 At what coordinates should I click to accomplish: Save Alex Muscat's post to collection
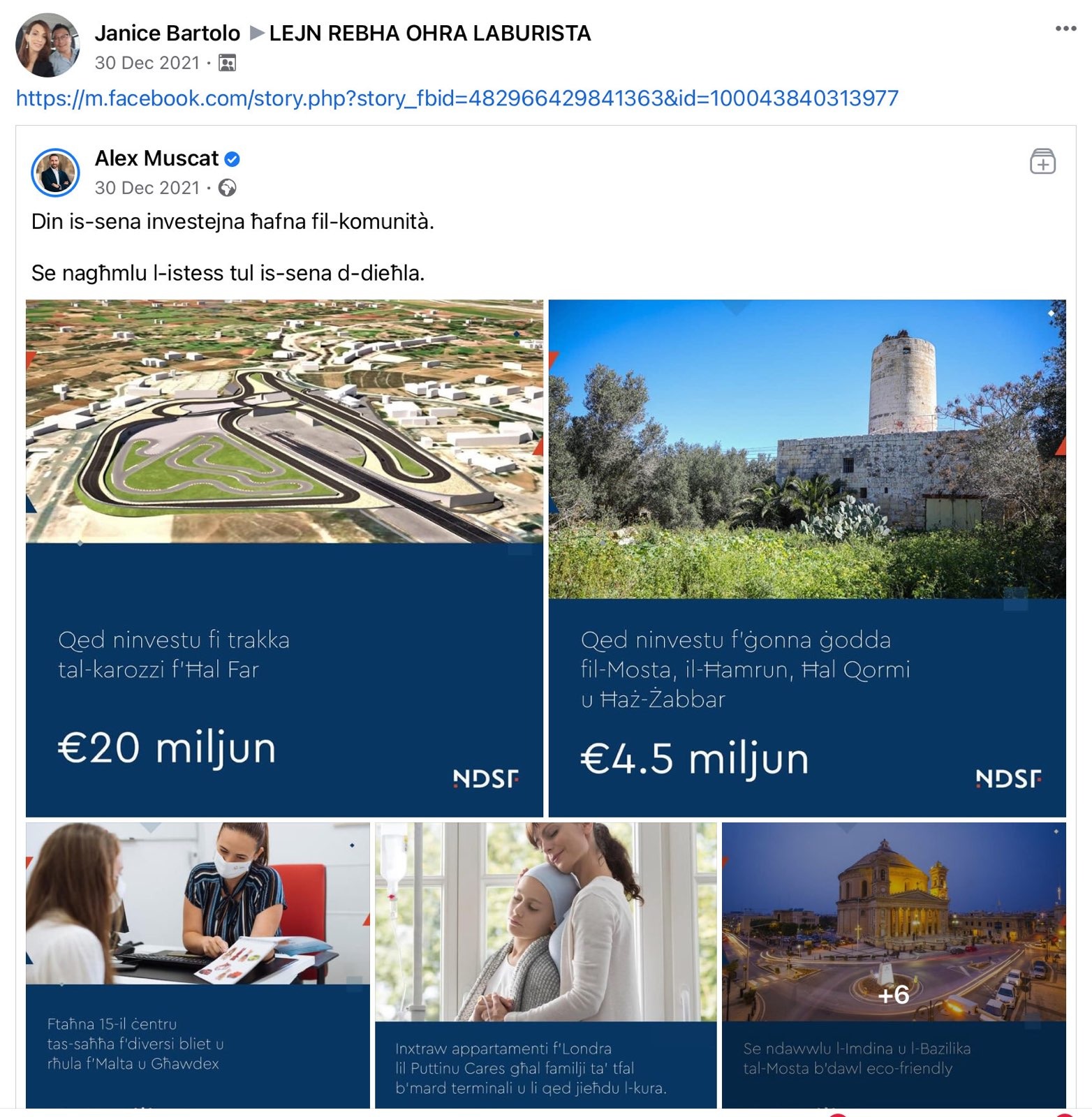click(x=1042, y=161)
